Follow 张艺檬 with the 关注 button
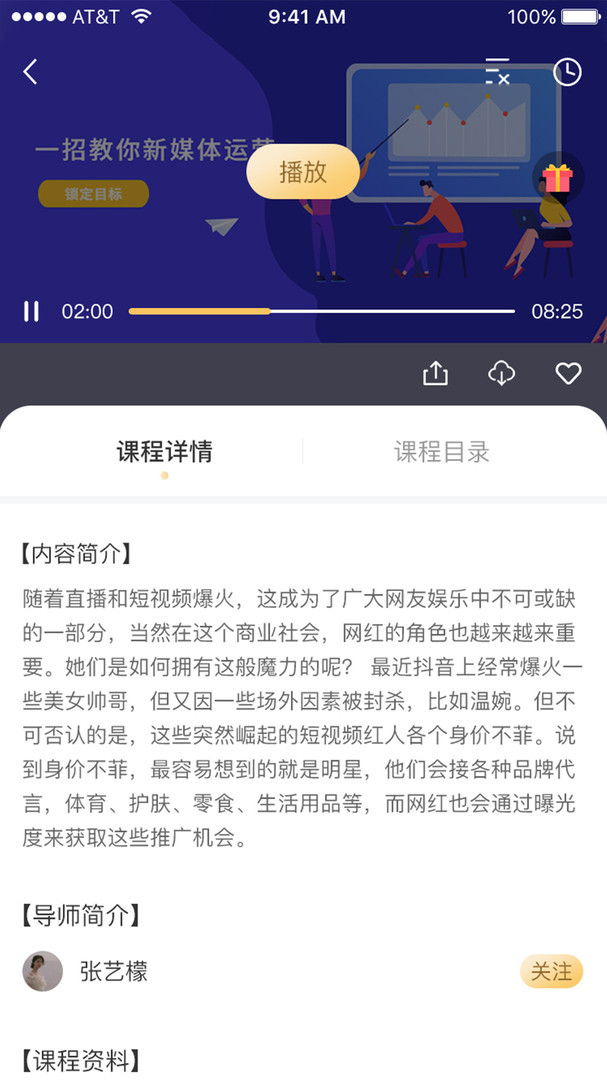The height and width of the screenshot is (1080, 607). click(x=551, y=972)
